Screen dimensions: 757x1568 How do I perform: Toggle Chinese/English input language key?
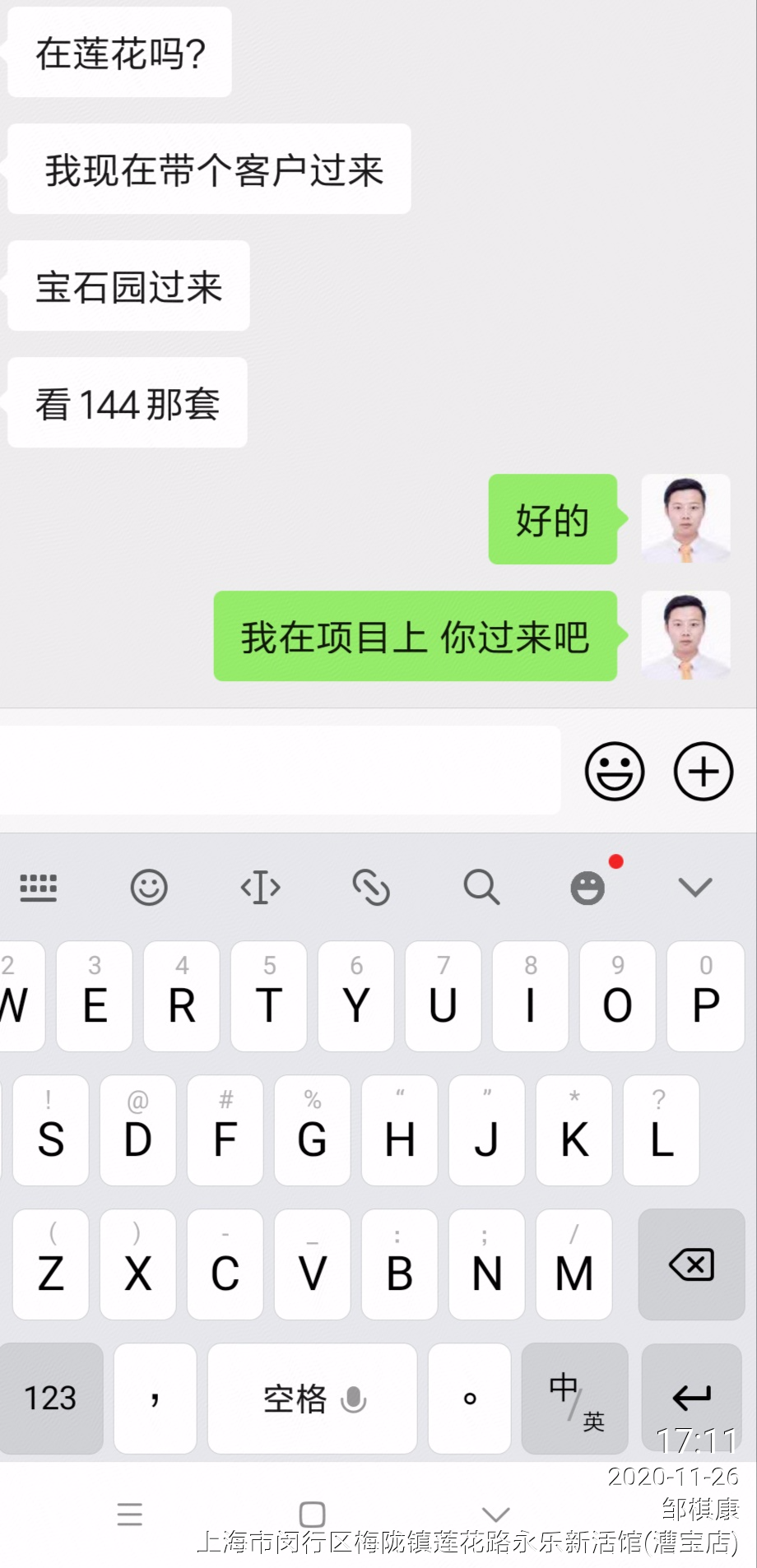575,1398
